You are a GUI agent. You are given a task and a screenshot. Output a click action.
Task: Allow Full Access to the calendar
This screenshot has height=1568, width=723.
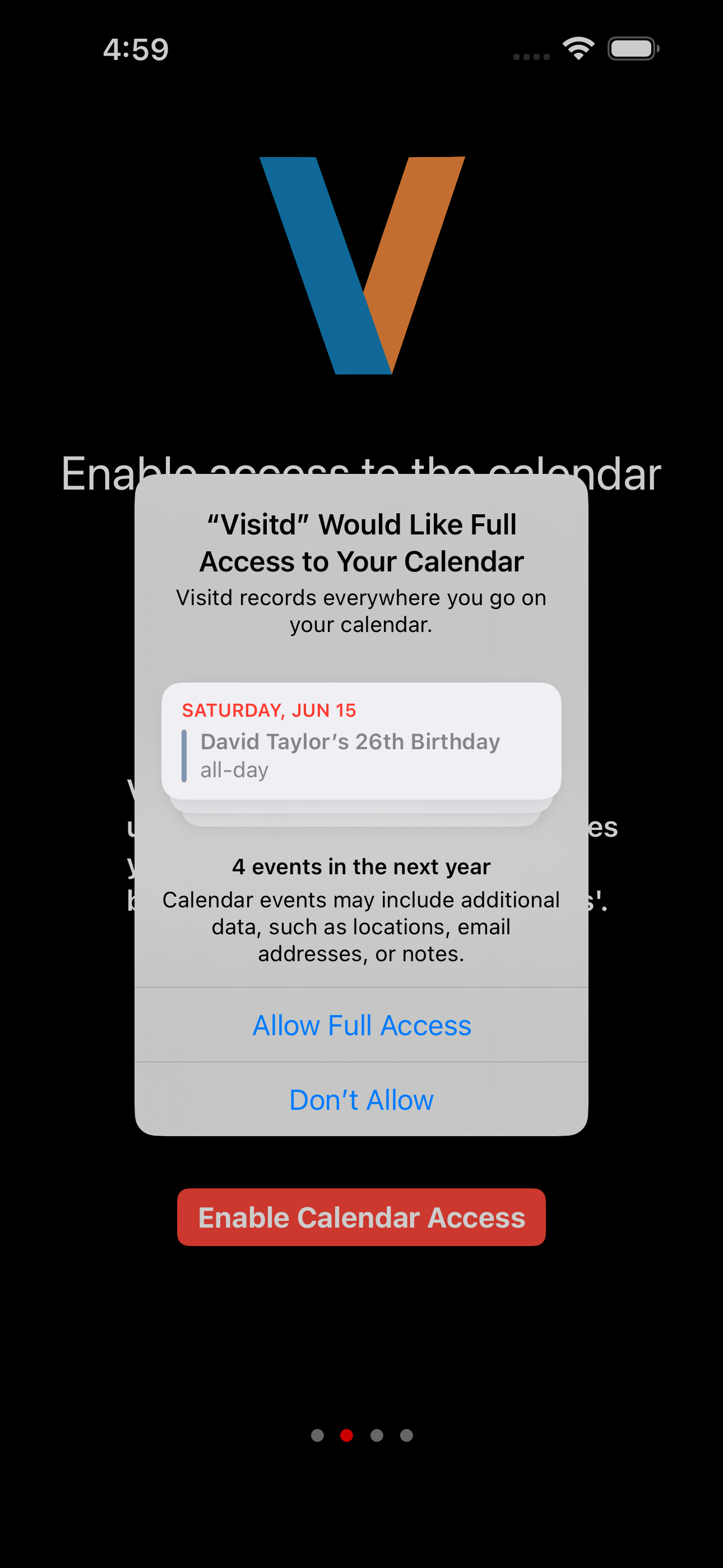click(361, 1025)
